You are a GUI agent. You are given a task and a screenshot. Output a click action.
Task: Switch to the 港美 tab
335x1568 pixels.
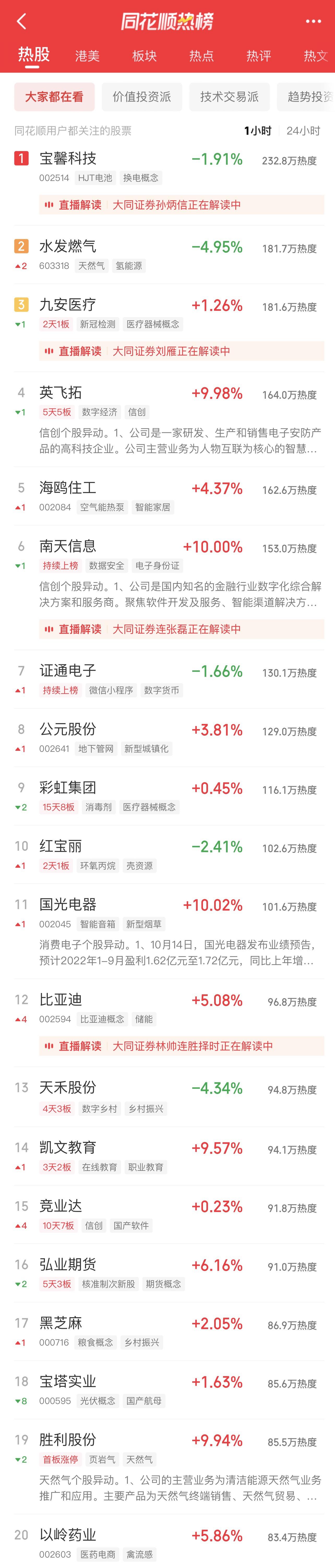[x=87, y=56]
